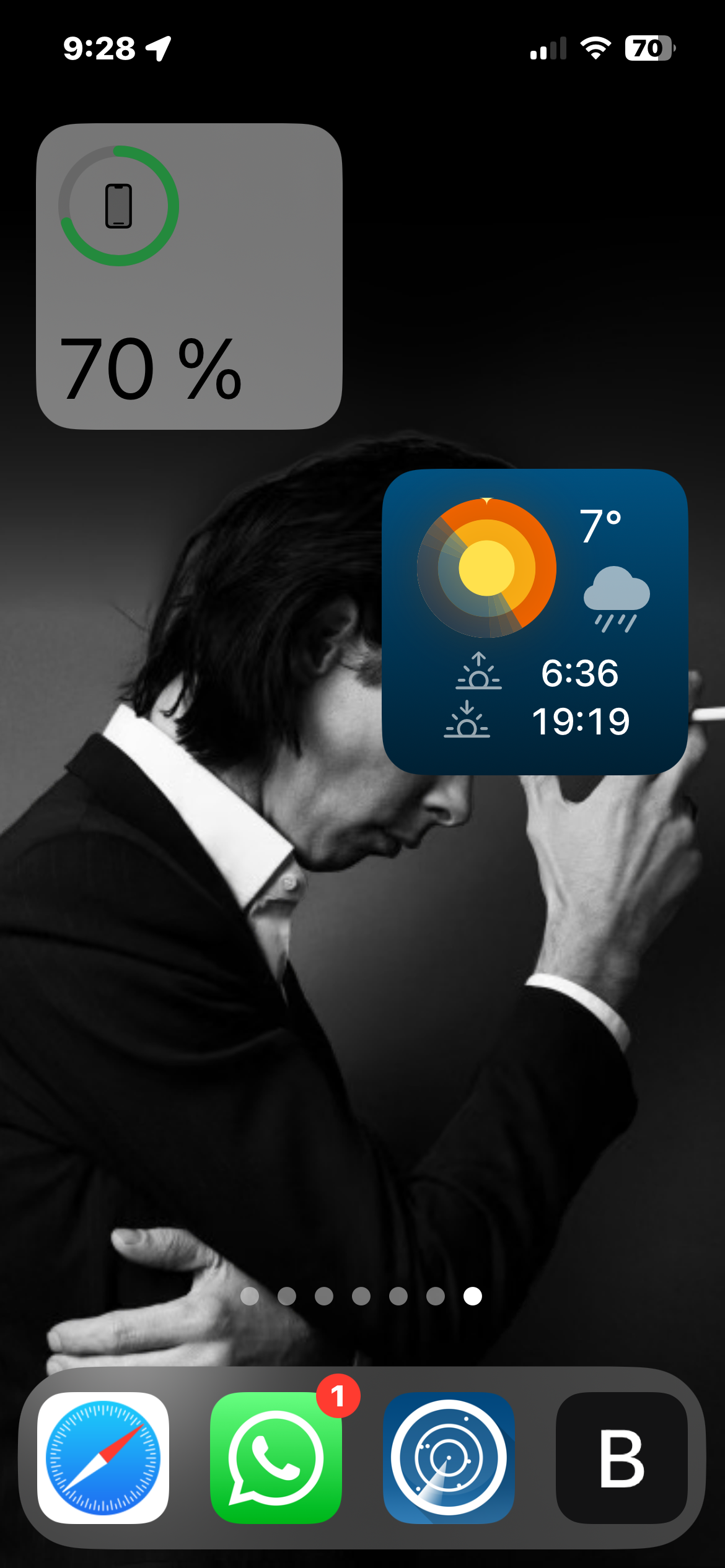
Task: Open the black B app
Action: click(x=622, y=1457)
